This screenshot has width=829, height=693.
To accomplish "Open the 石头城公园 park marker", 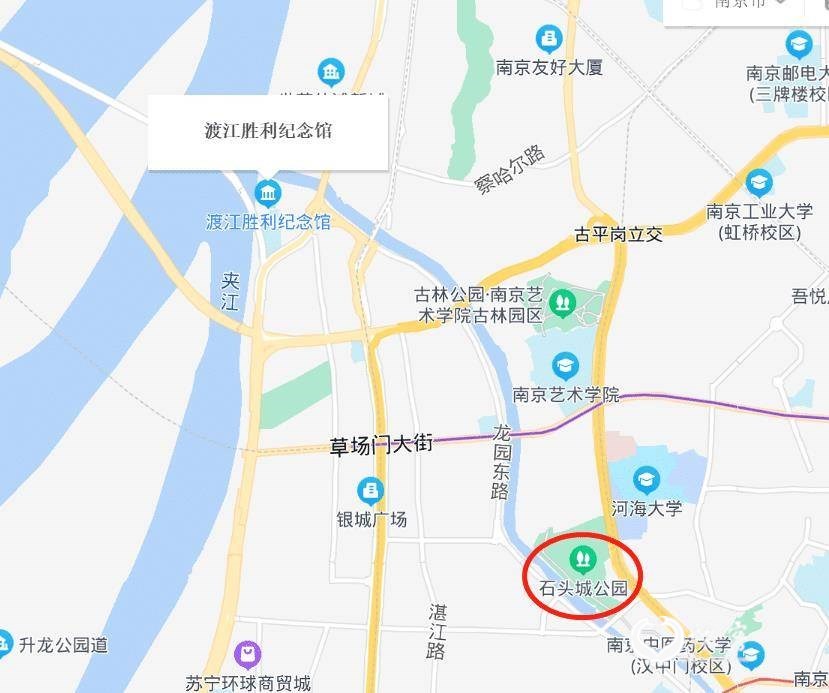I will [580, 556].
